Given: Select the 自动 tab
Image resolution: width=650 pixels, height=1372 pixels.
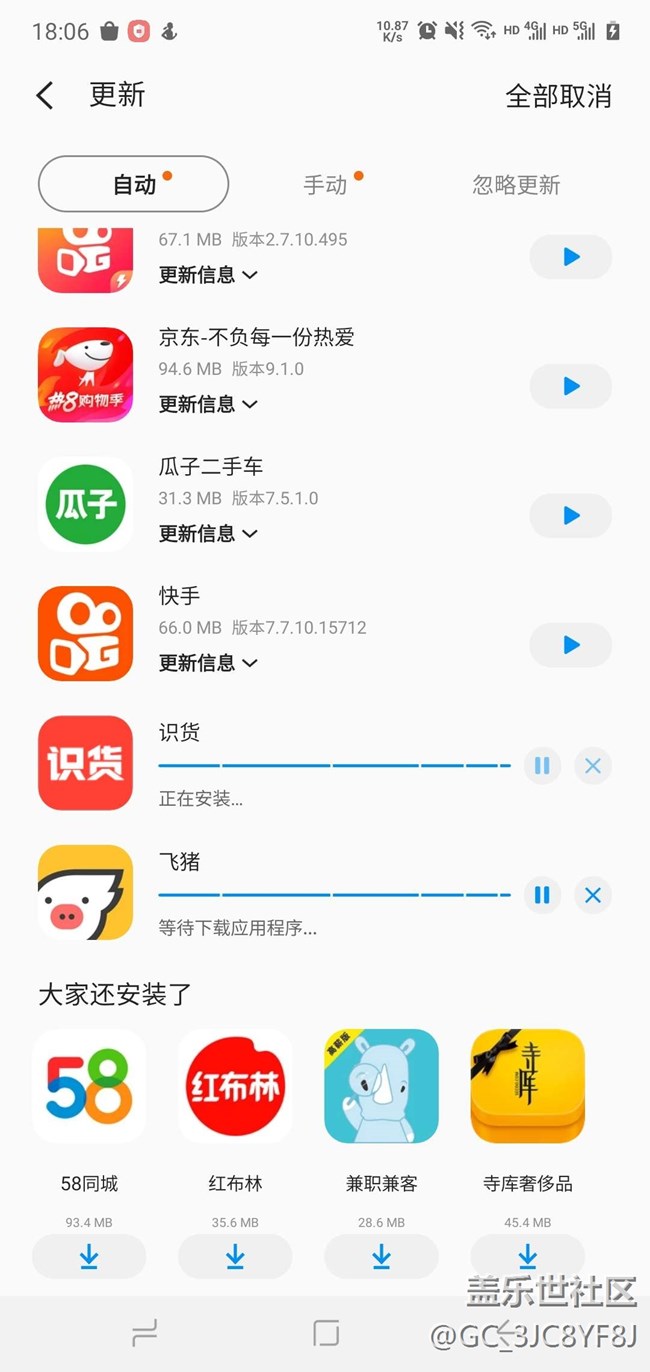Looking at the screenshot, I should click(134, 184).
